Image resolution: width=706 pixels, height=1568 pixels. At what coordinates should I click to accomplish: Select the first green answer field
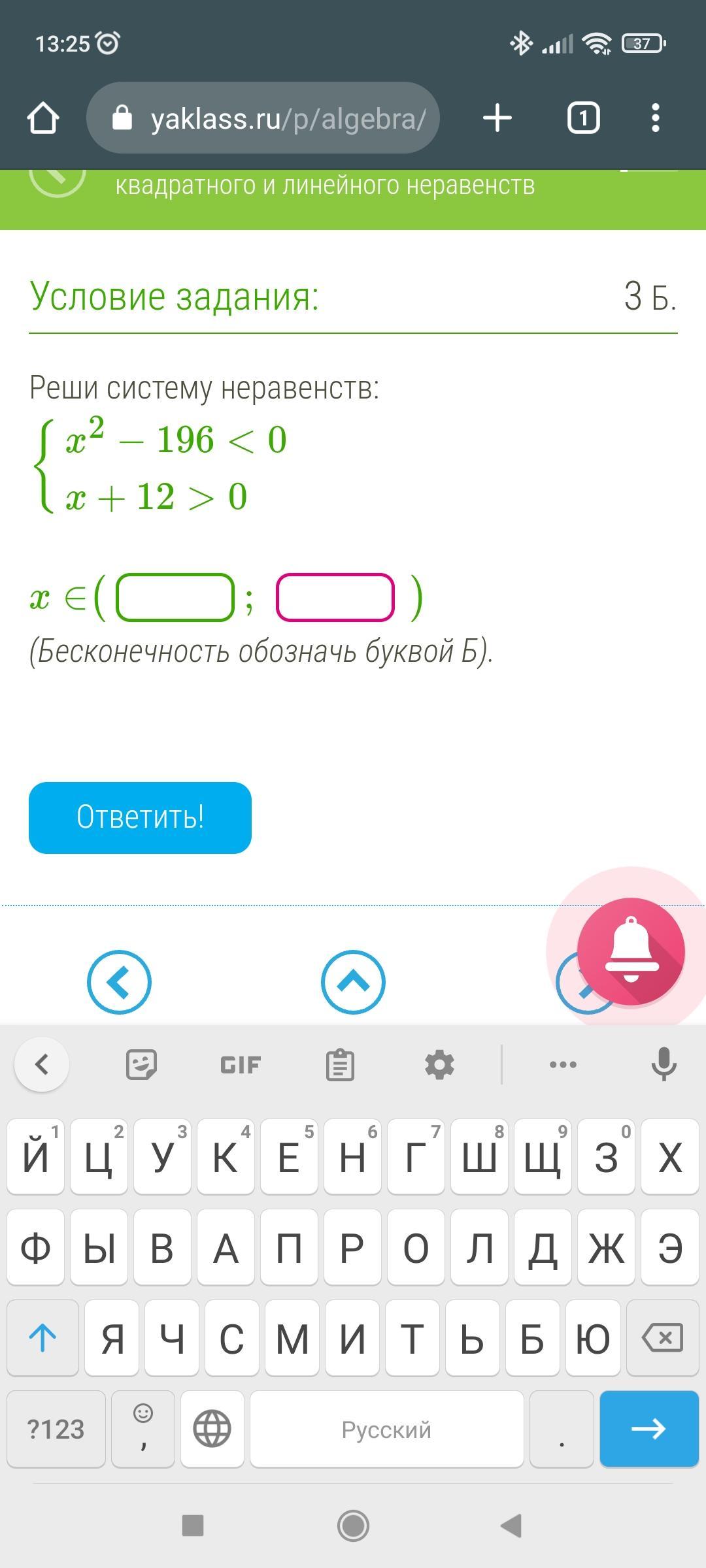pyautogui.click(x=175, y=597)
